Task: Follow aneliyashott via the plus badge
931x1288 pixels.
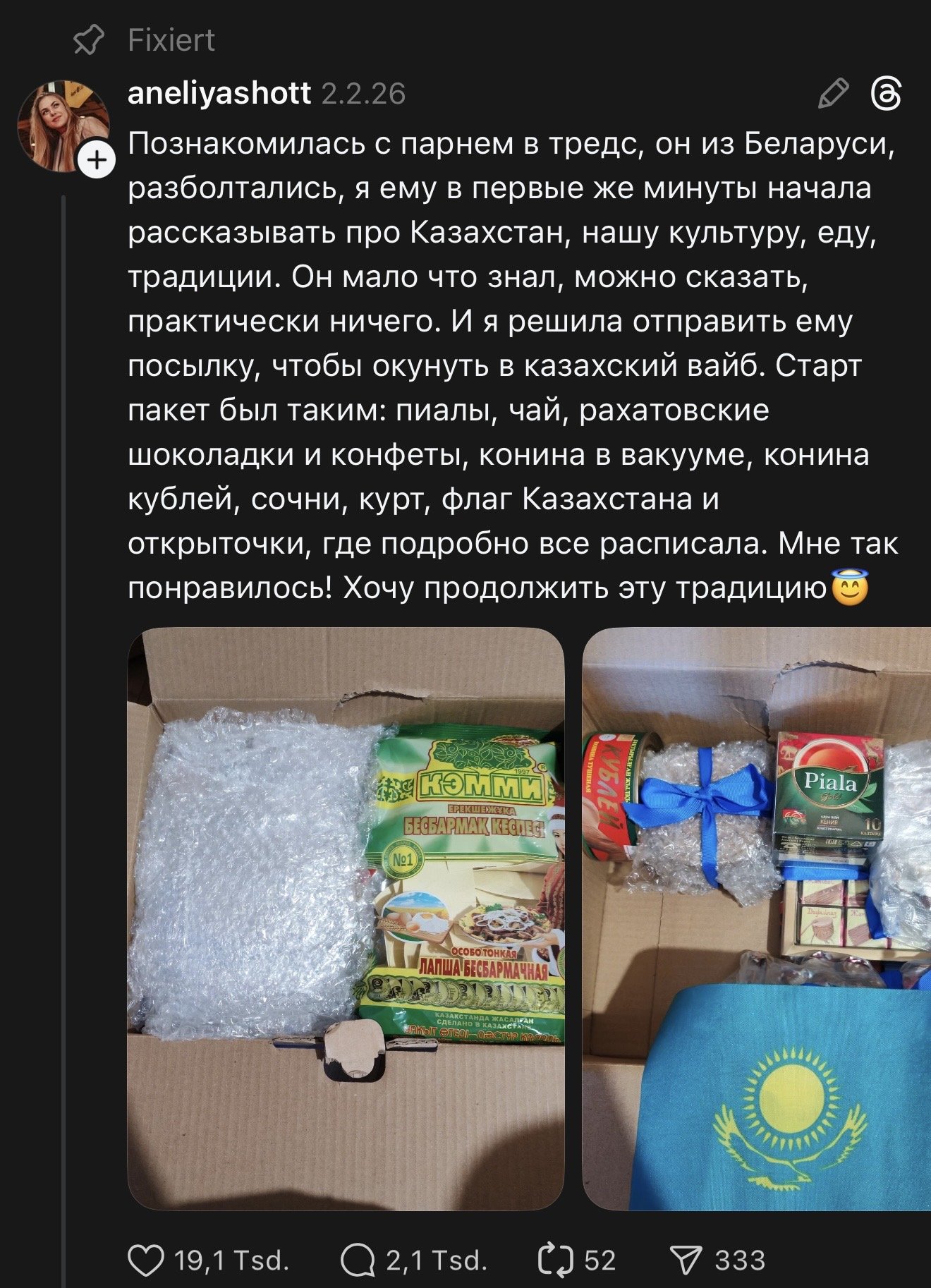Action: tap(97, 162)
